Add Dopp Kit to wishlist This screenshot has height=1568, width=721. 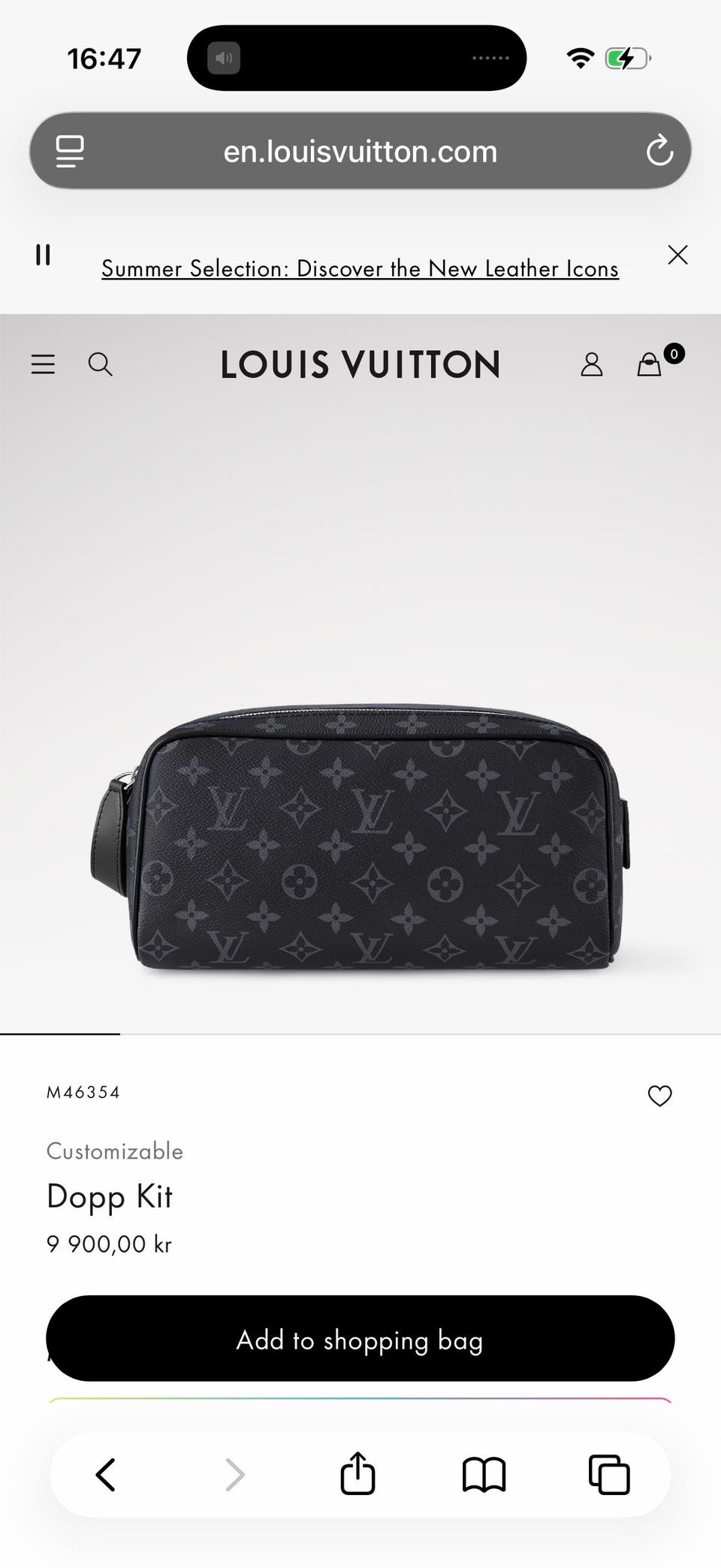point(659,1096)
